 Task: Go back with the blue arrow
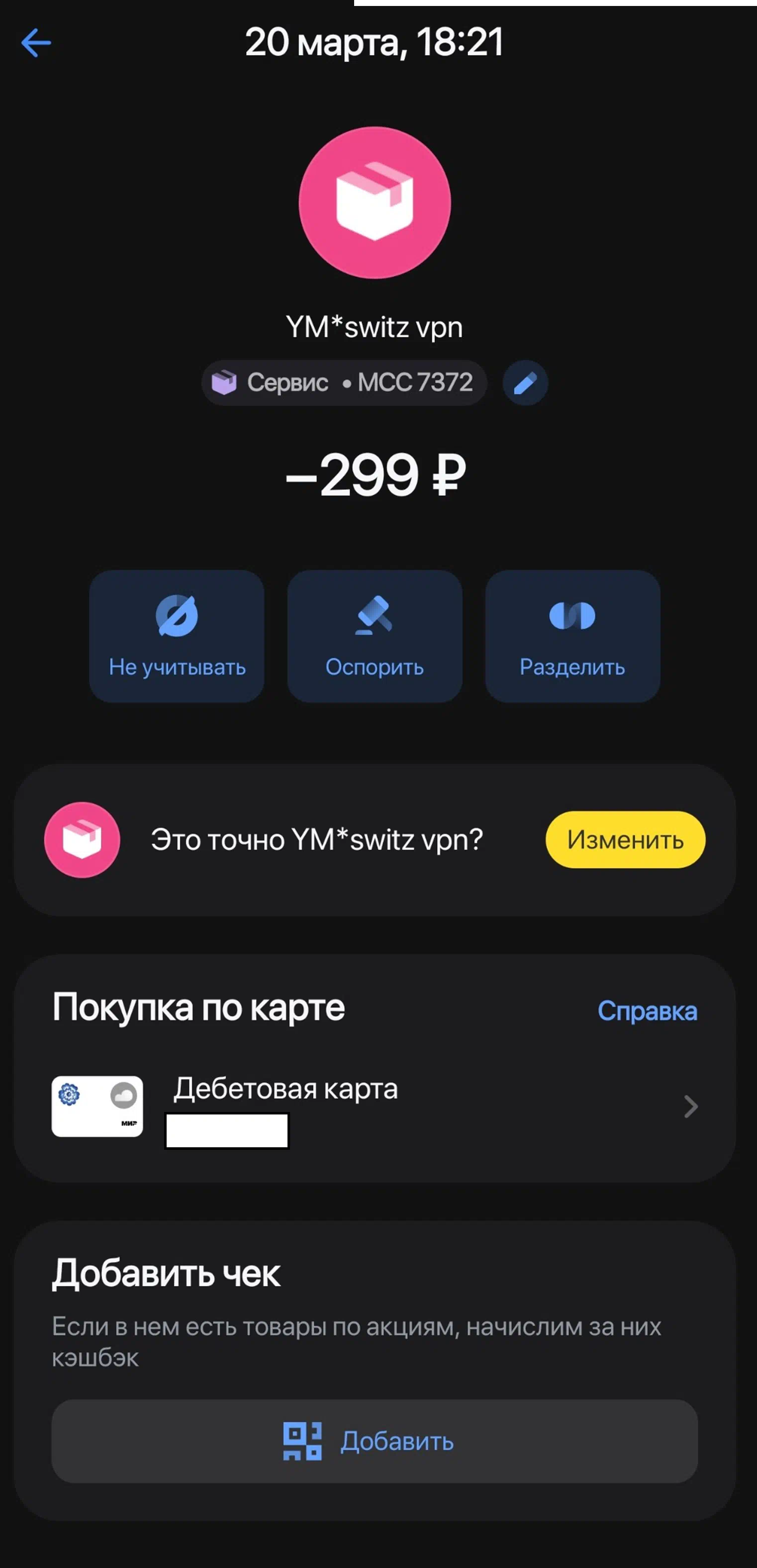coord(36,43)
